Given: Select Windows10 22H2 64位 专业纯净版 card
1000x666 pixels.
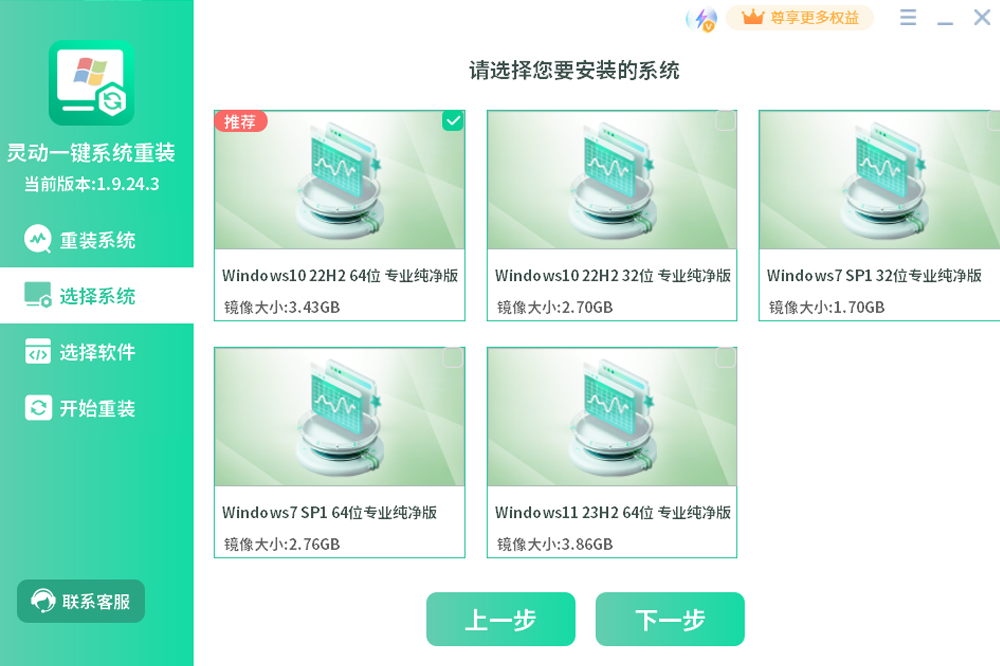Looking at the screenshot, I should point(339,215).
